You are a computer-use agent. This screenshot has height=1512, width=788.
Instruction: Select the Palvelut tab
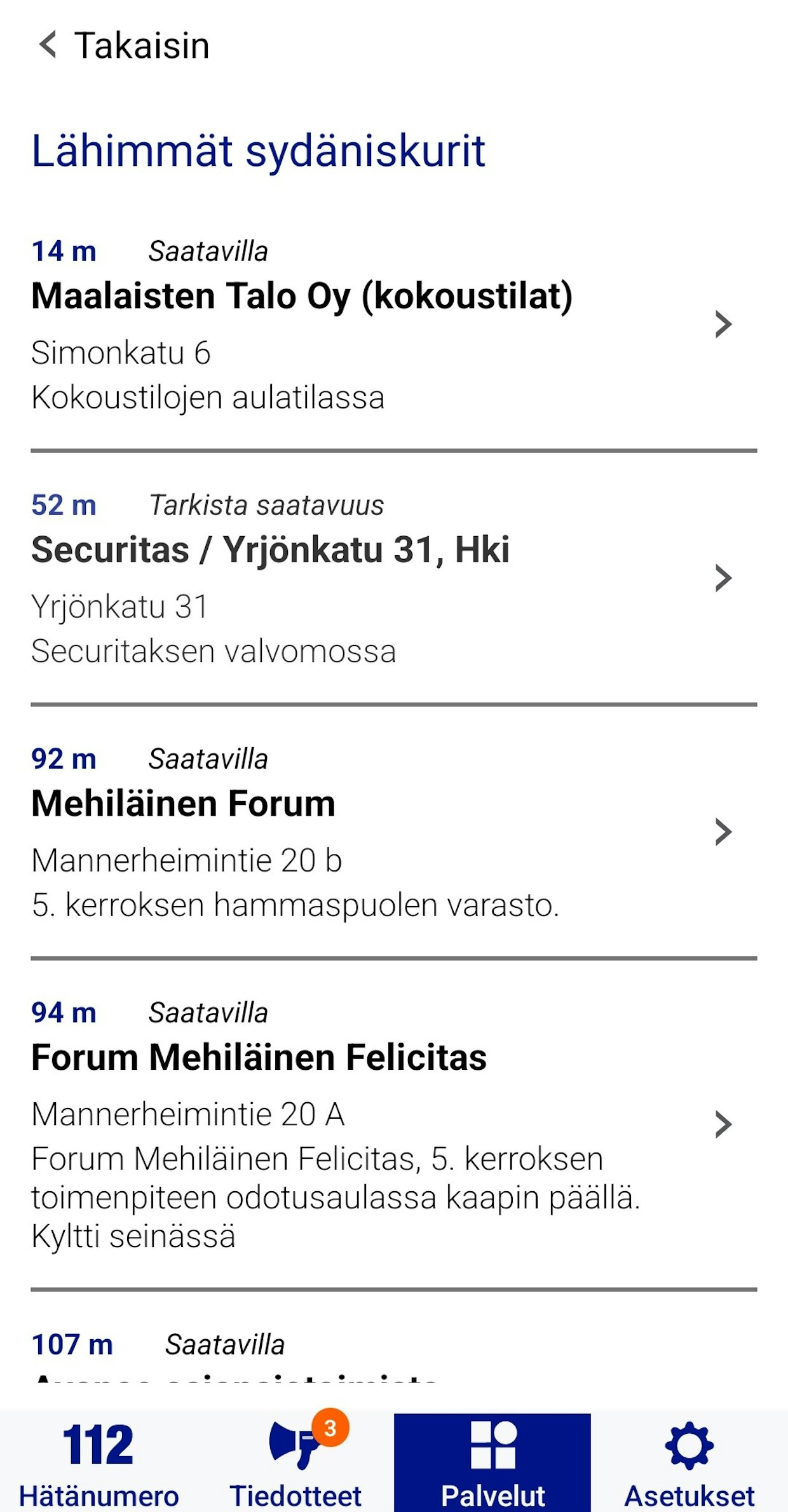click(492, 1461)
